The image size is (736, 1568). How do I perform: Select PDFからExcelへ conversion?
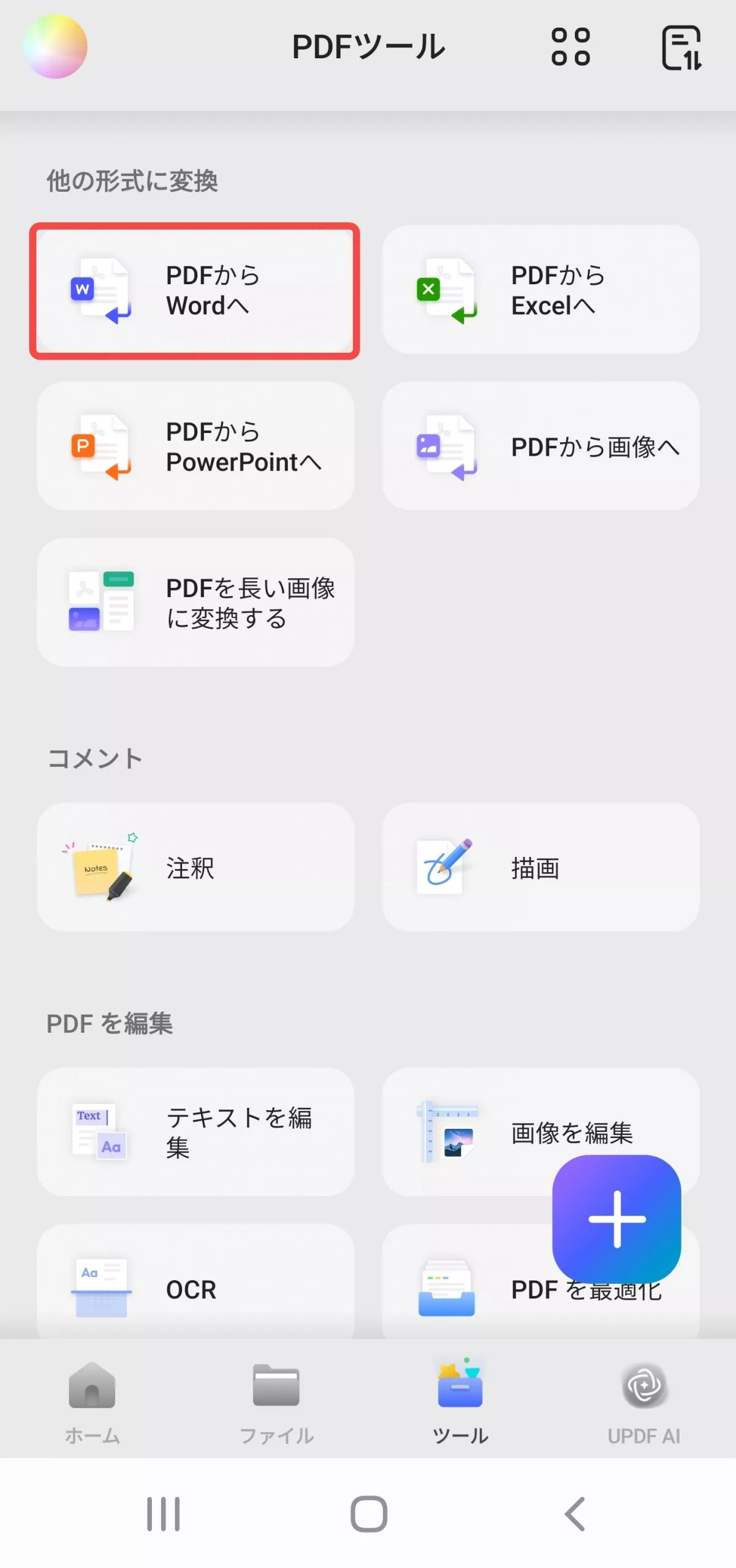(x=541, y=290)
